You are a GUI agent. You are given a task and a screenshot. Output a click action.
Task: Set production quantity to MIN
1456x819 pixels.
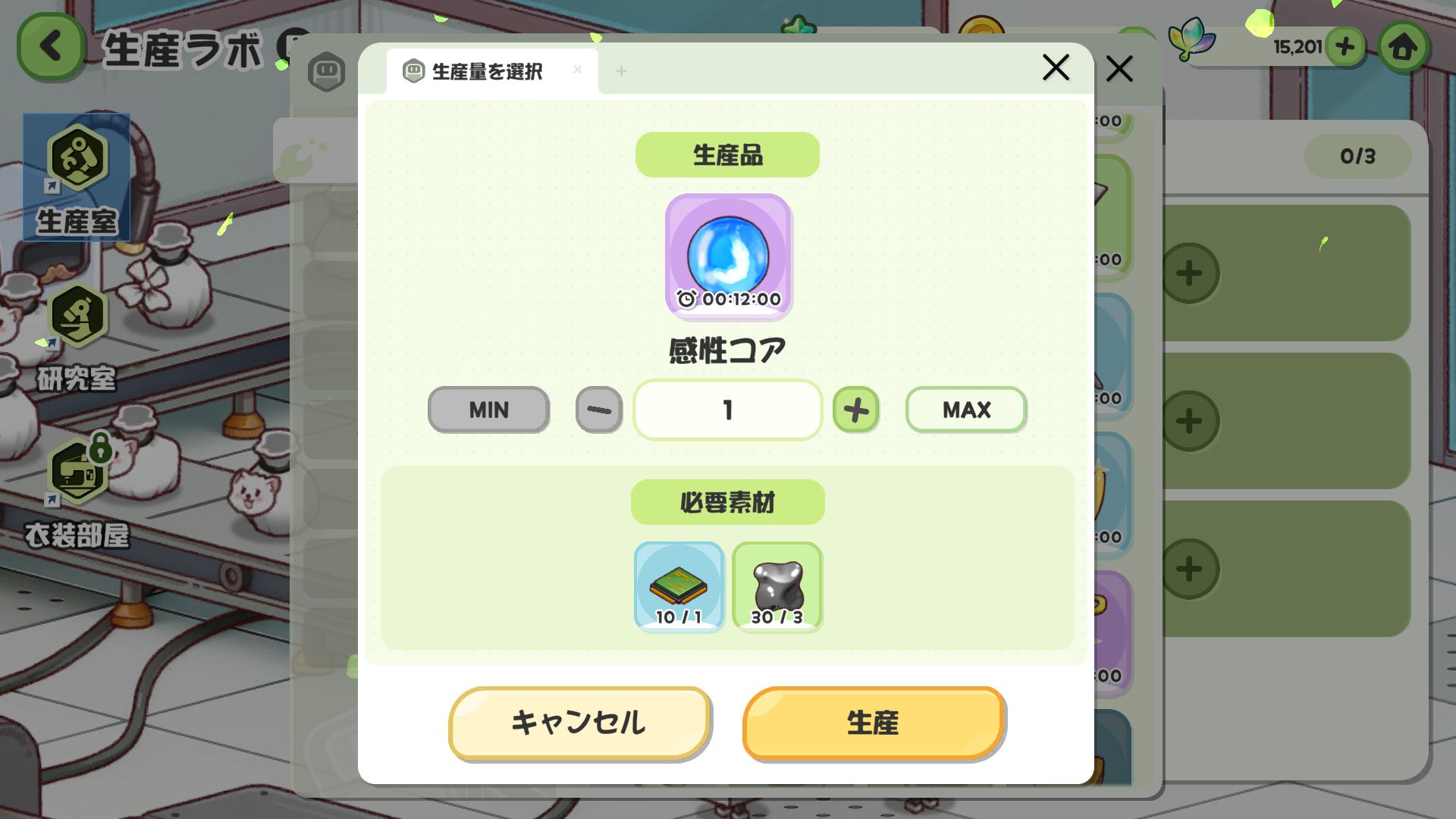(x=488, y=409)
